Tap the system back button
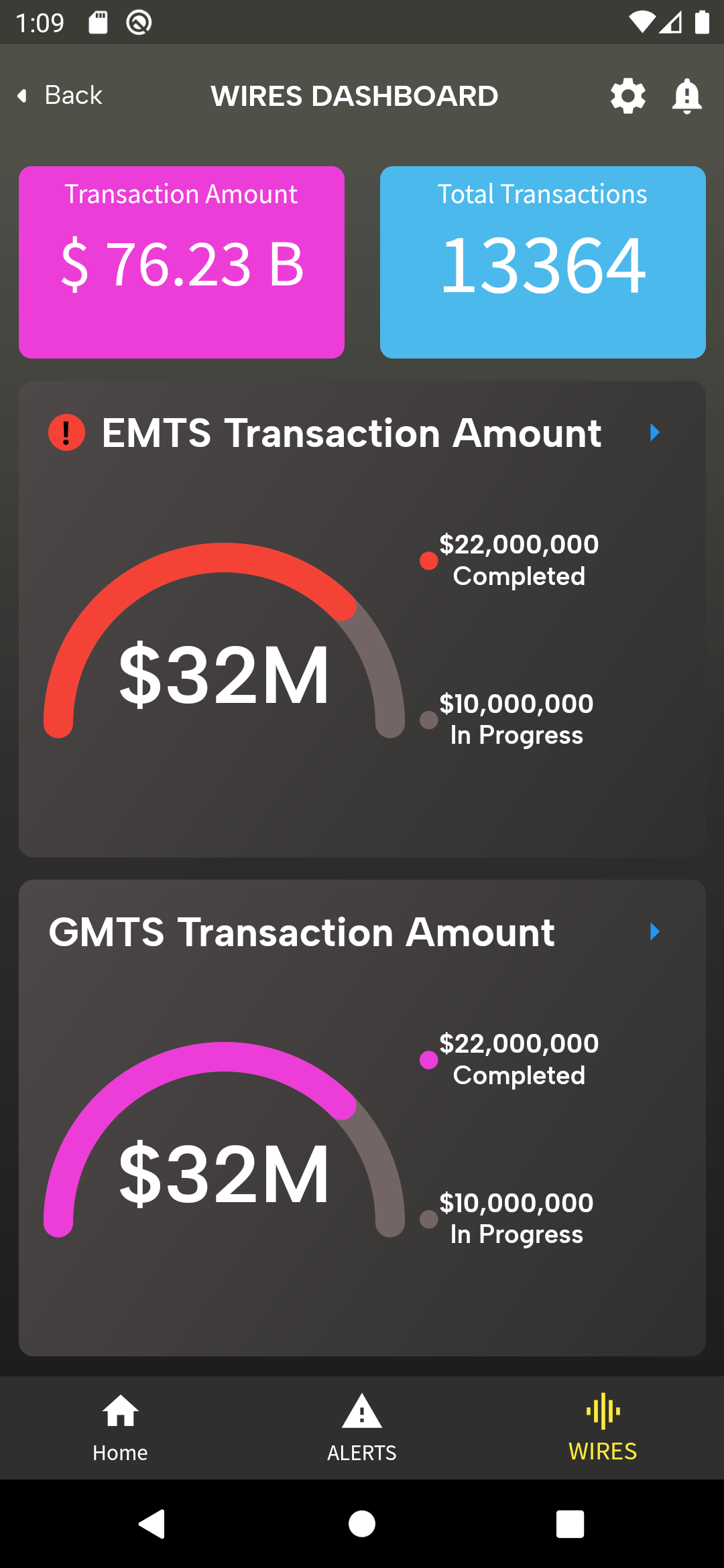Screen dimensions: 724x1568 [153, 1524]
